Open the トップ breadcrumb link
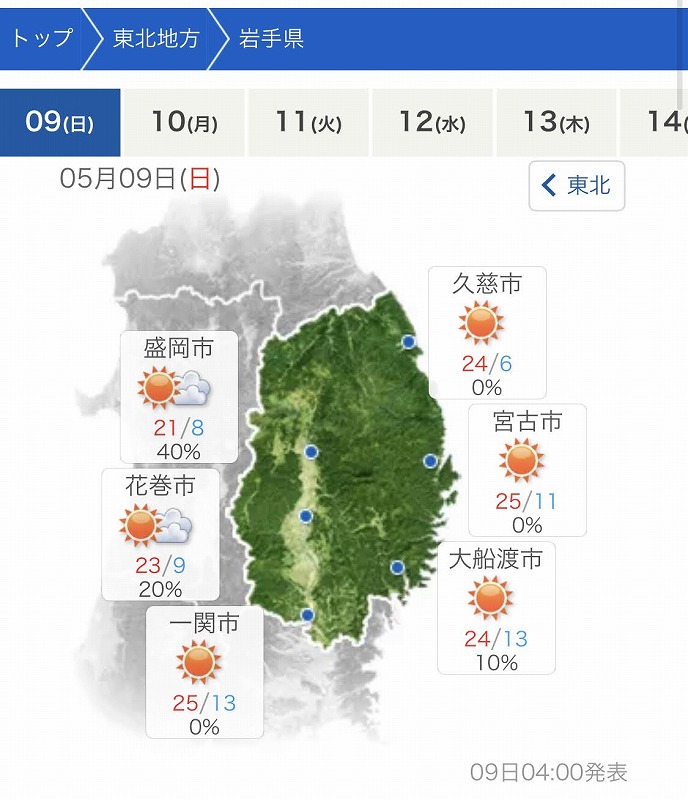688x800 pixels. tap(42, 39)
